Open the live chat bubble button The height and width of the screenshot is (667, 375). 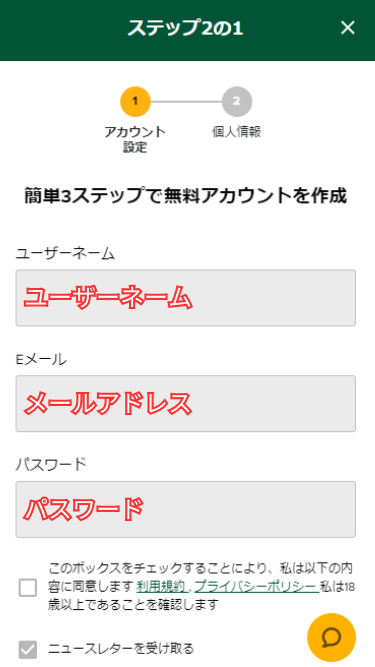pos(331,637)
